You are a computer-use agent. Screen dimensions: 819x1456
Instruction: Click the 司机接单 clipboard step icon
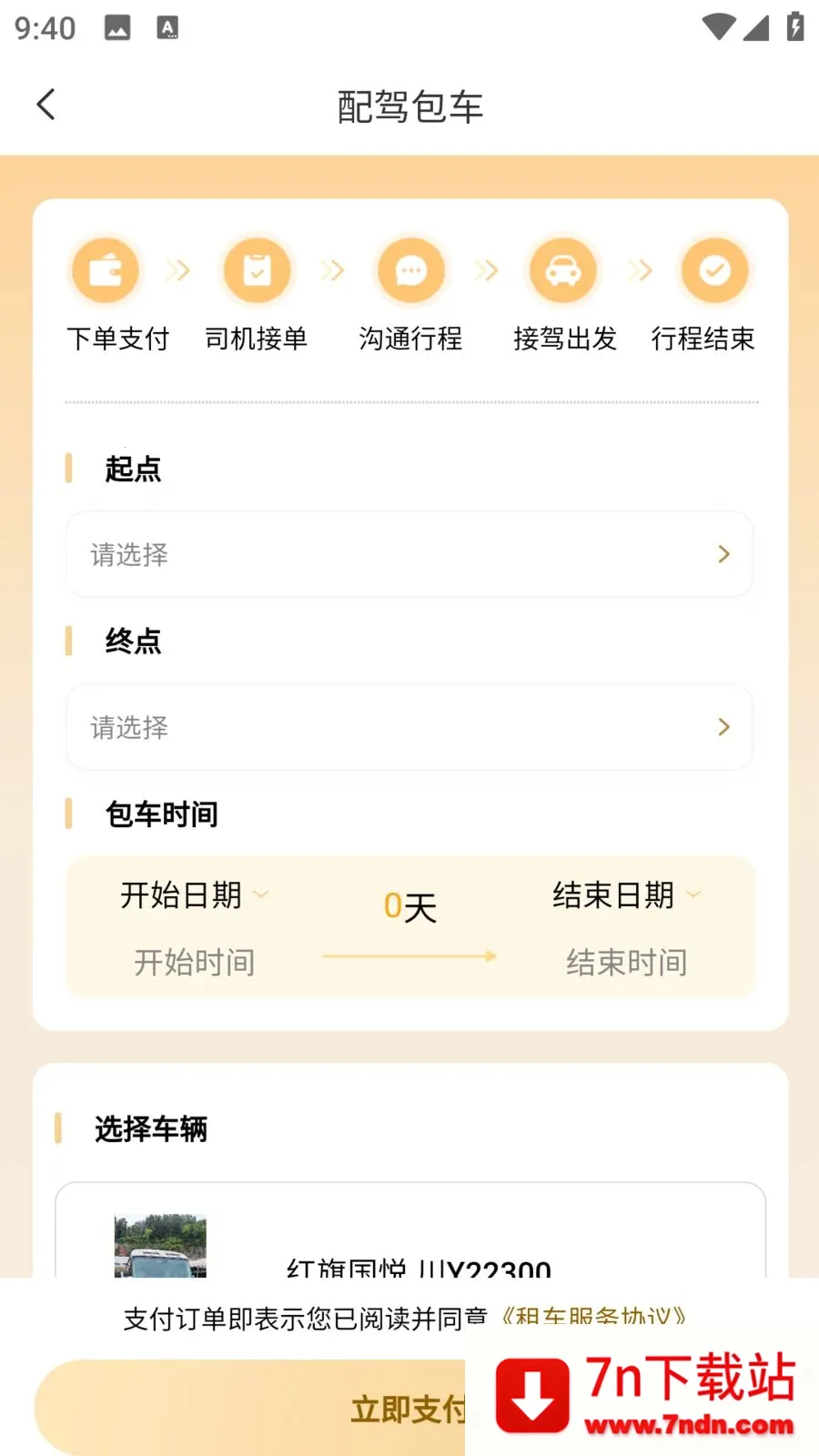pyautogui.click(x=257, y=269)
